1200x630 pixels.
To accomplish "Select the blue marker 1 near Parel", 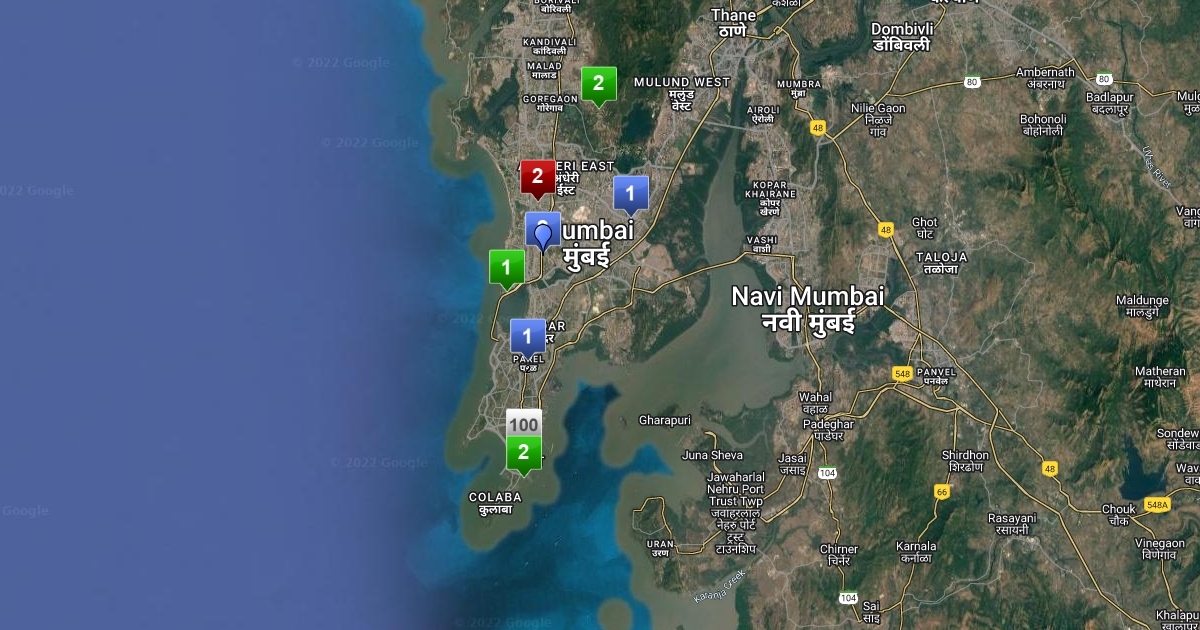I will (x=527, y=338).
